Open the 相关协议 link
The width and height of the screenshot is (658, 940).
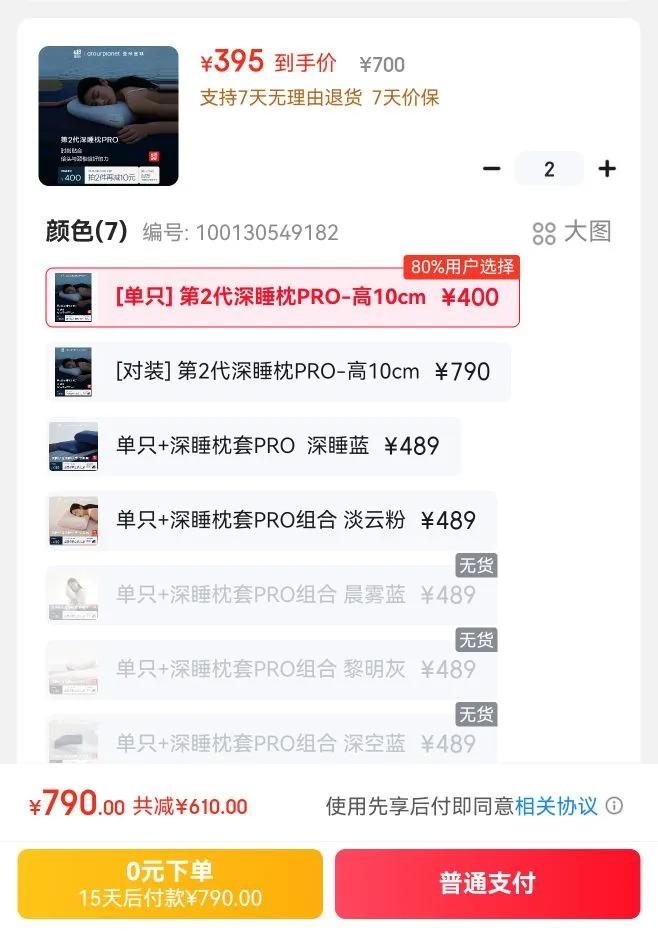click(x=556, y=806)
